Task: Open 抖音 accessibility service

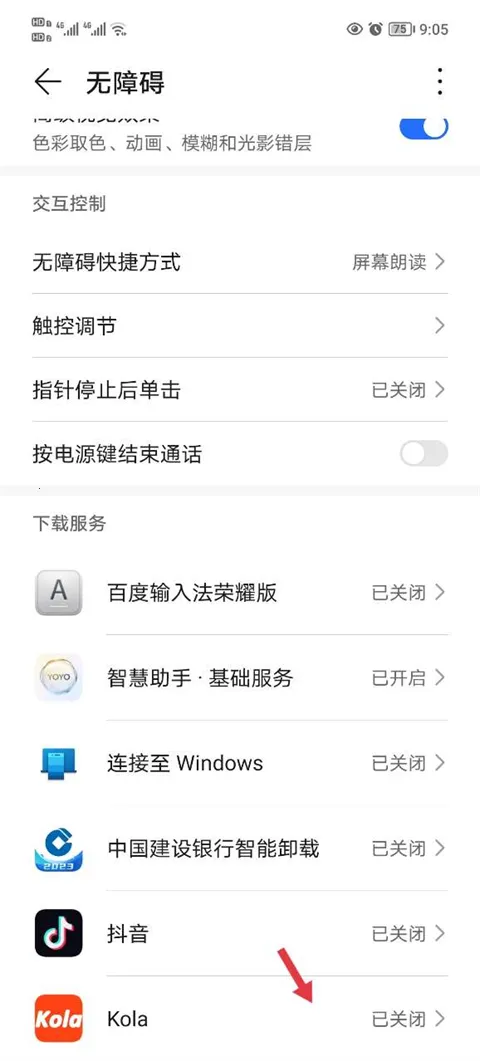Action: coord(240,934)
